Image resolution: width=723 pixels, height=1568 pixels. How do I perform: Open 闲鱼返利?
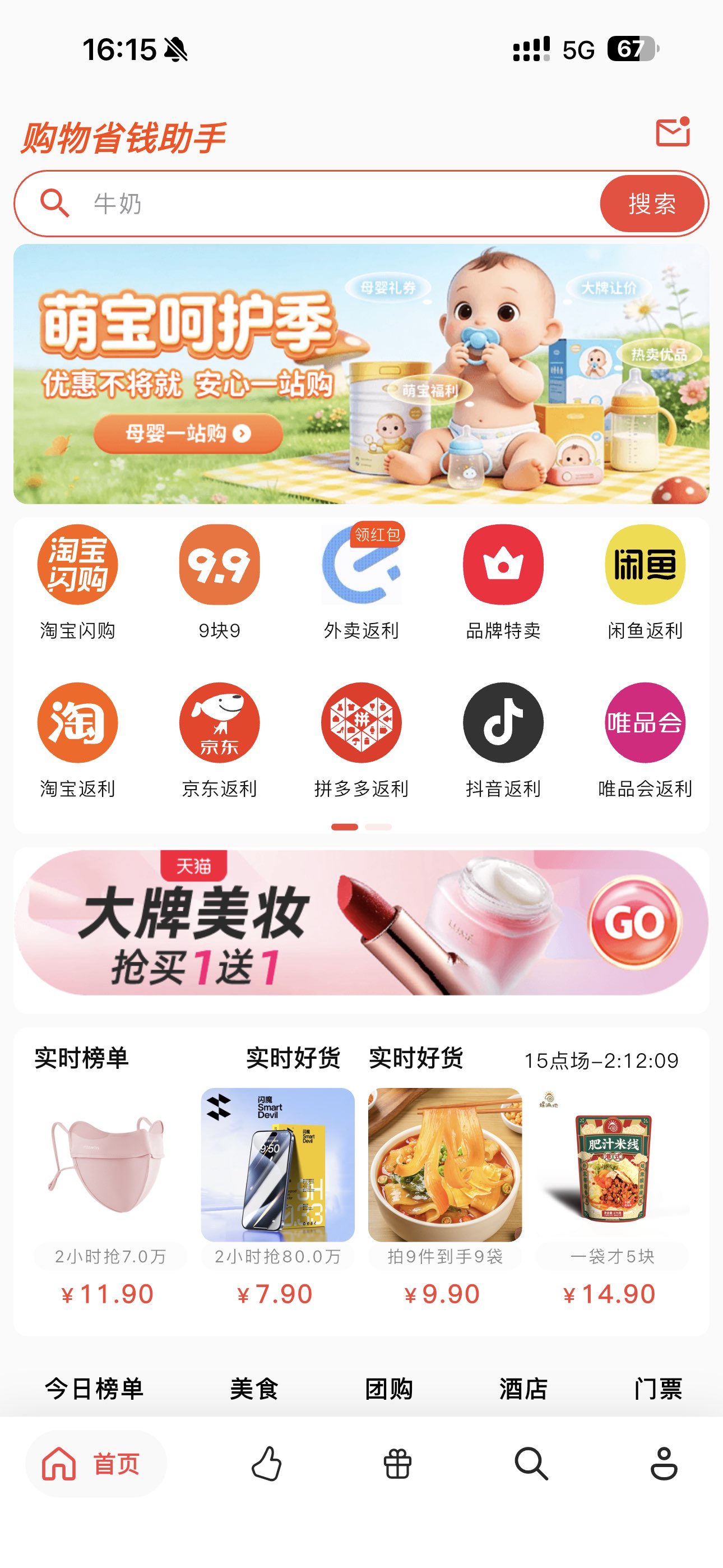(645, 580)
